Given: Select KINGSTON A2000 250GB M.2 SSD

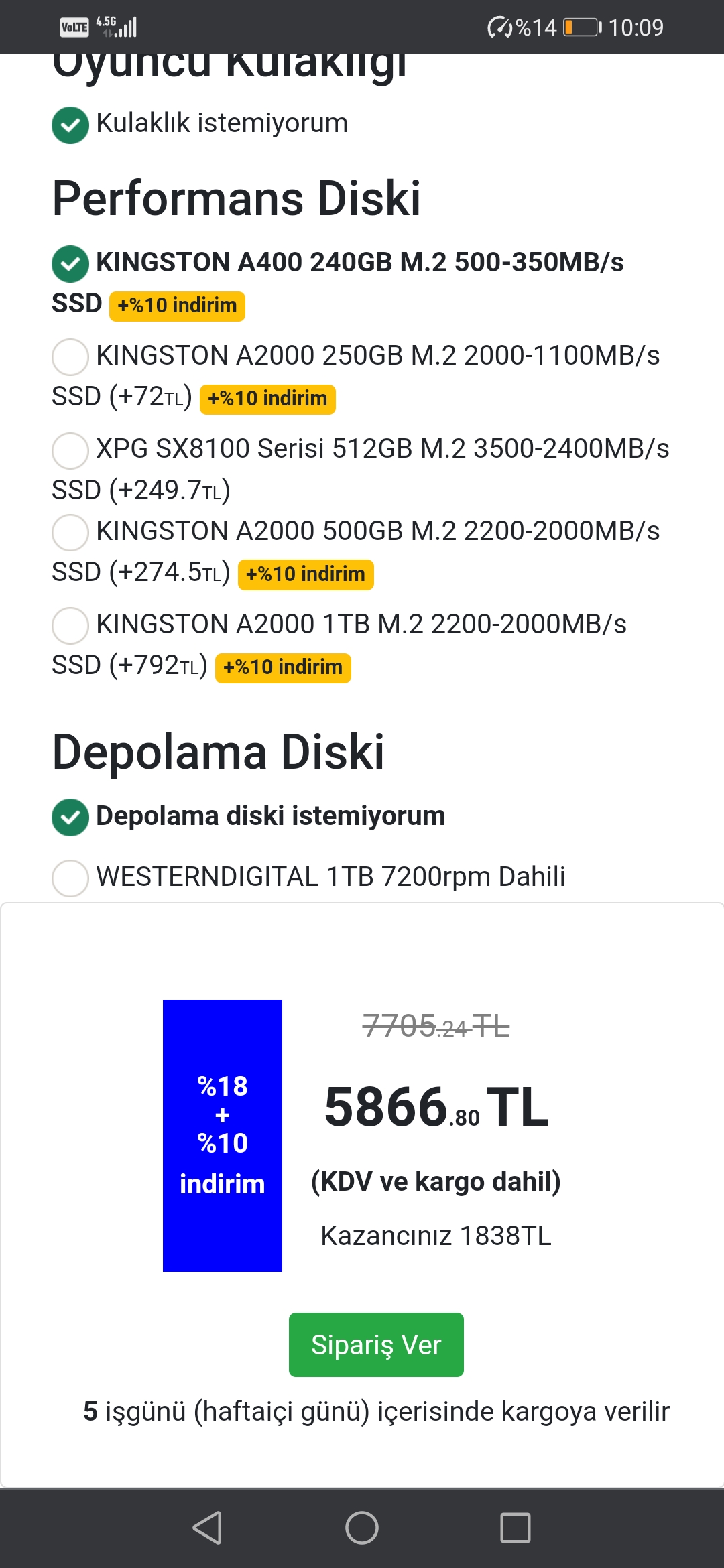Looking at the screenshot, I should coord(70,357).
